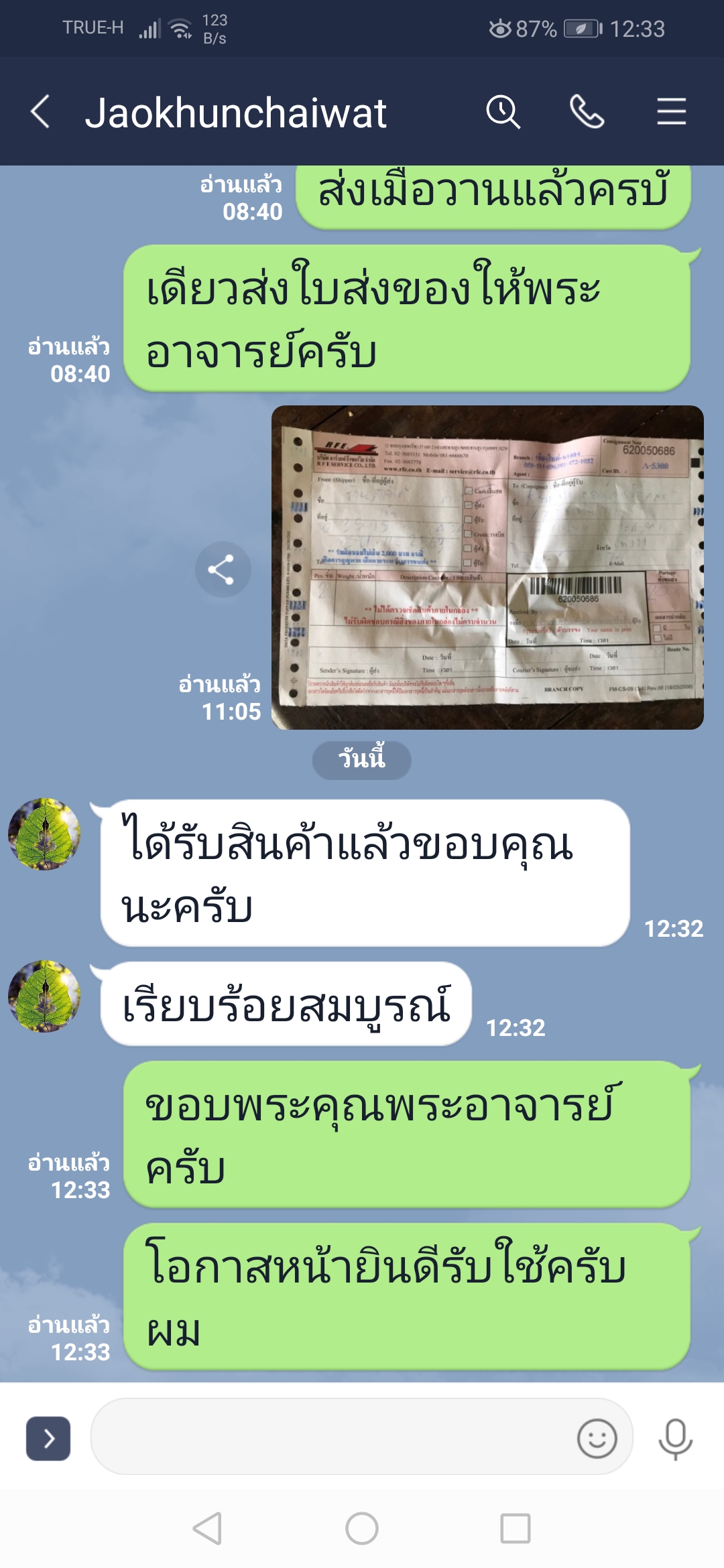Open the chat hamburger menu
Image resolution: width=724 pixels, height=1568 pixels.
[x=671, y=111]
